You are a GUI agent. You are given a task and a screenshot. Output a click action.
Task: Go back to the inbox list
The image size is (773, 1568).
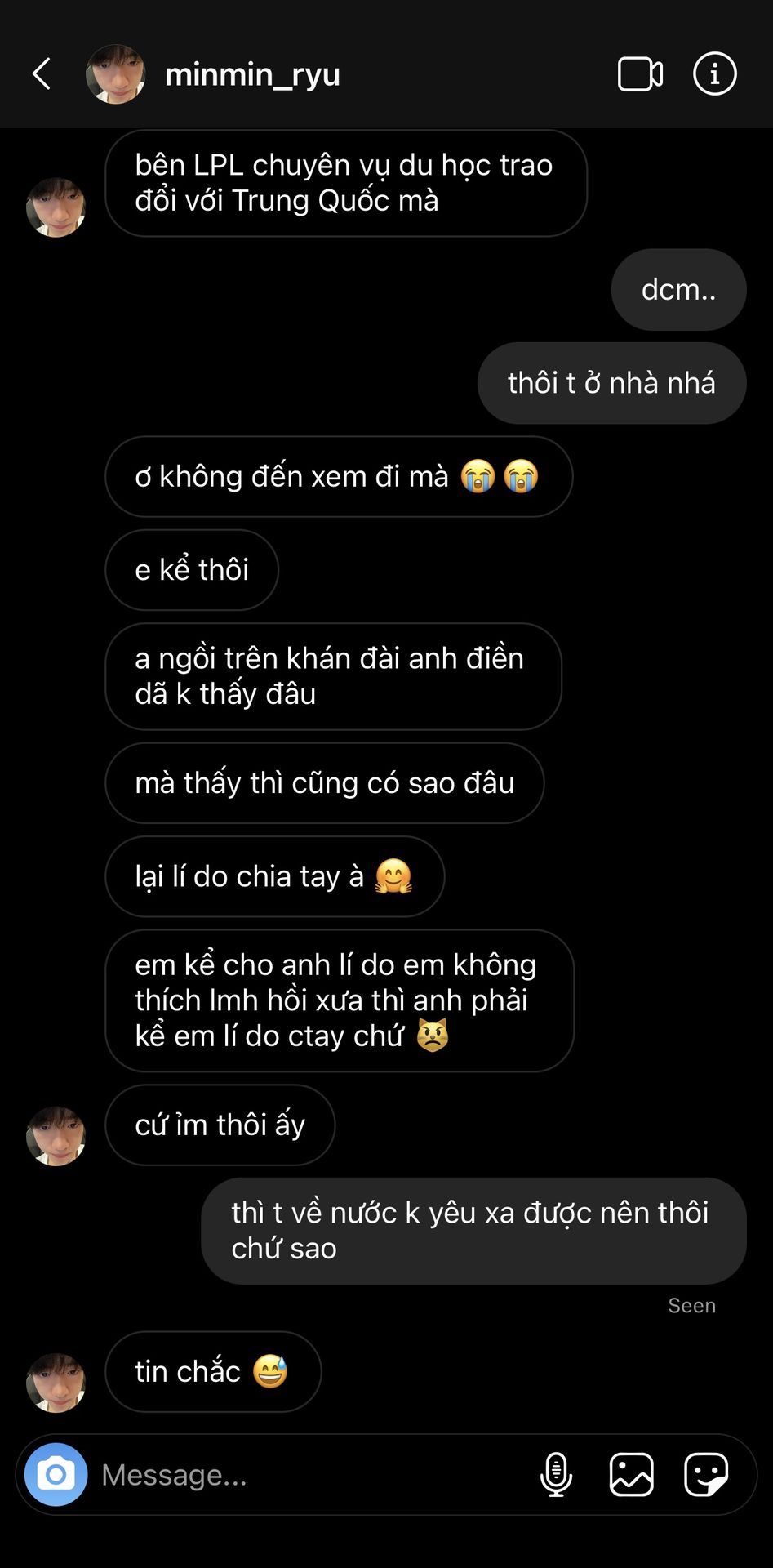(x=42, y=73)
